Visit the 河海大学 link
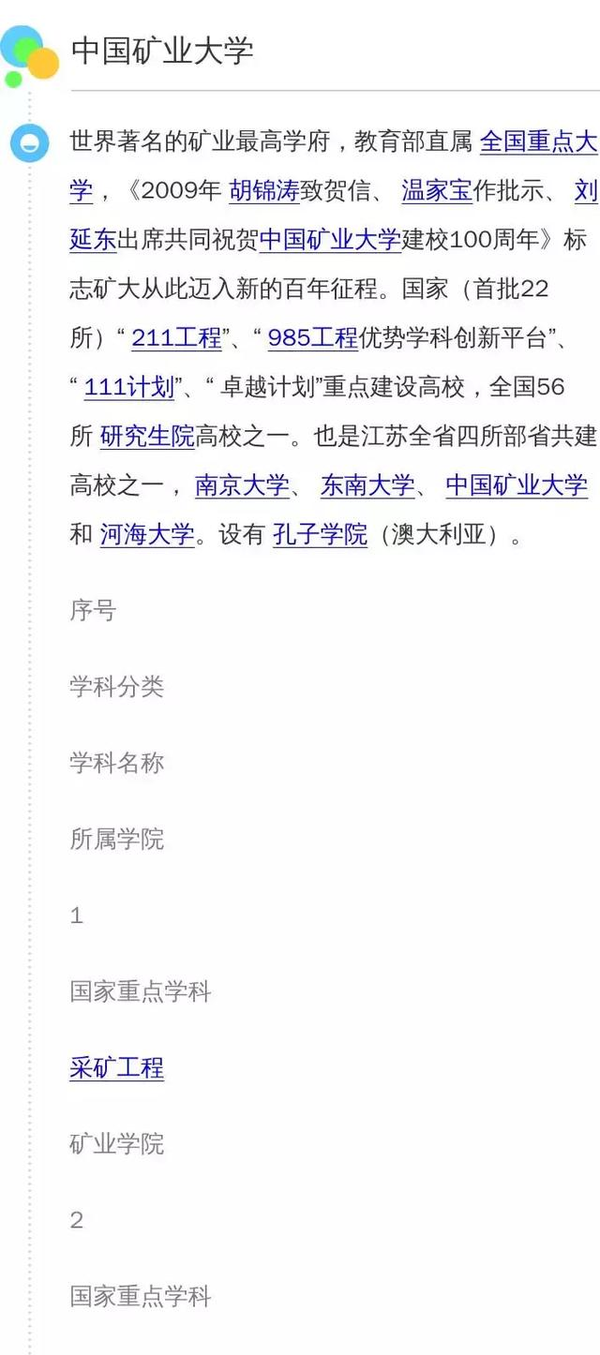600x1355 pixels. (147, 534)
